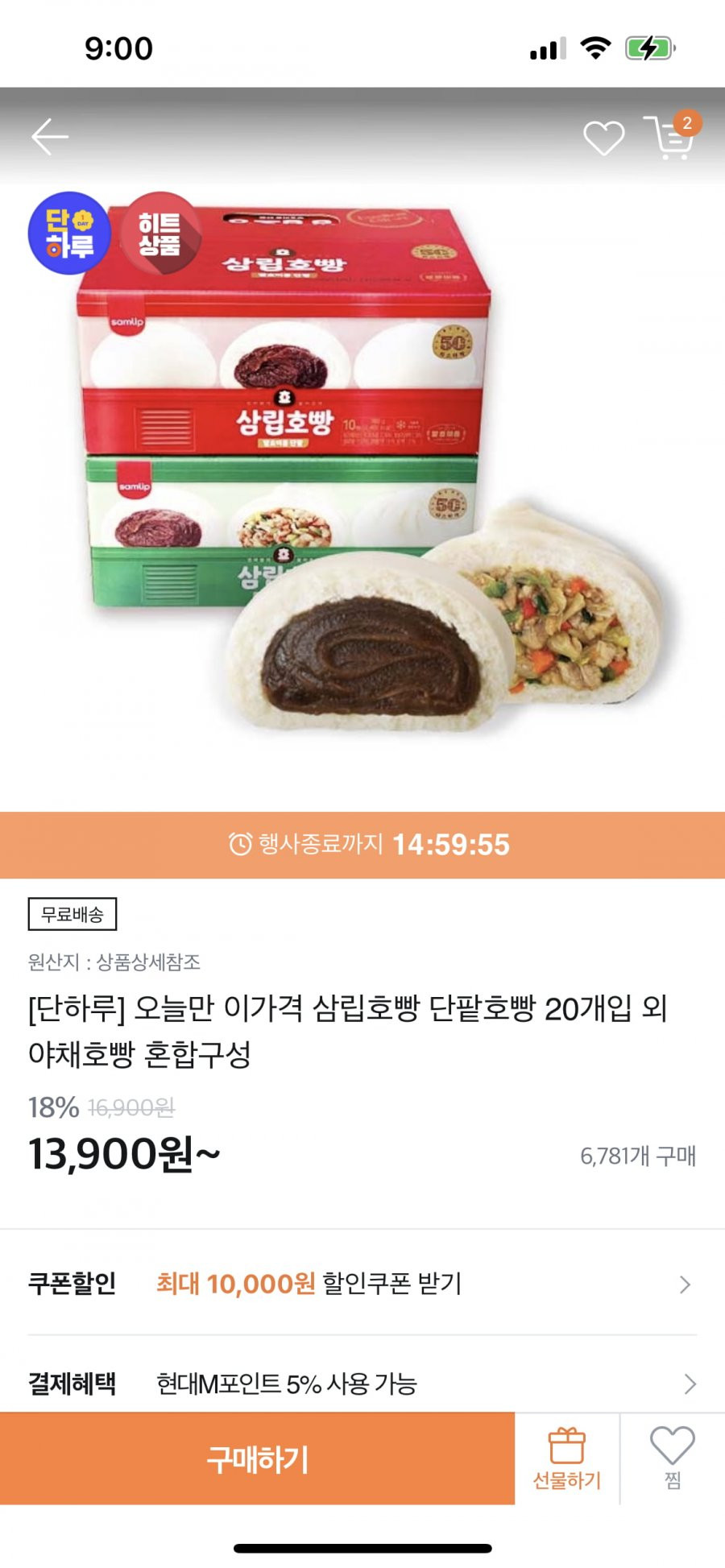Tap 선물하기 to send as gift

coord(567,1458)
